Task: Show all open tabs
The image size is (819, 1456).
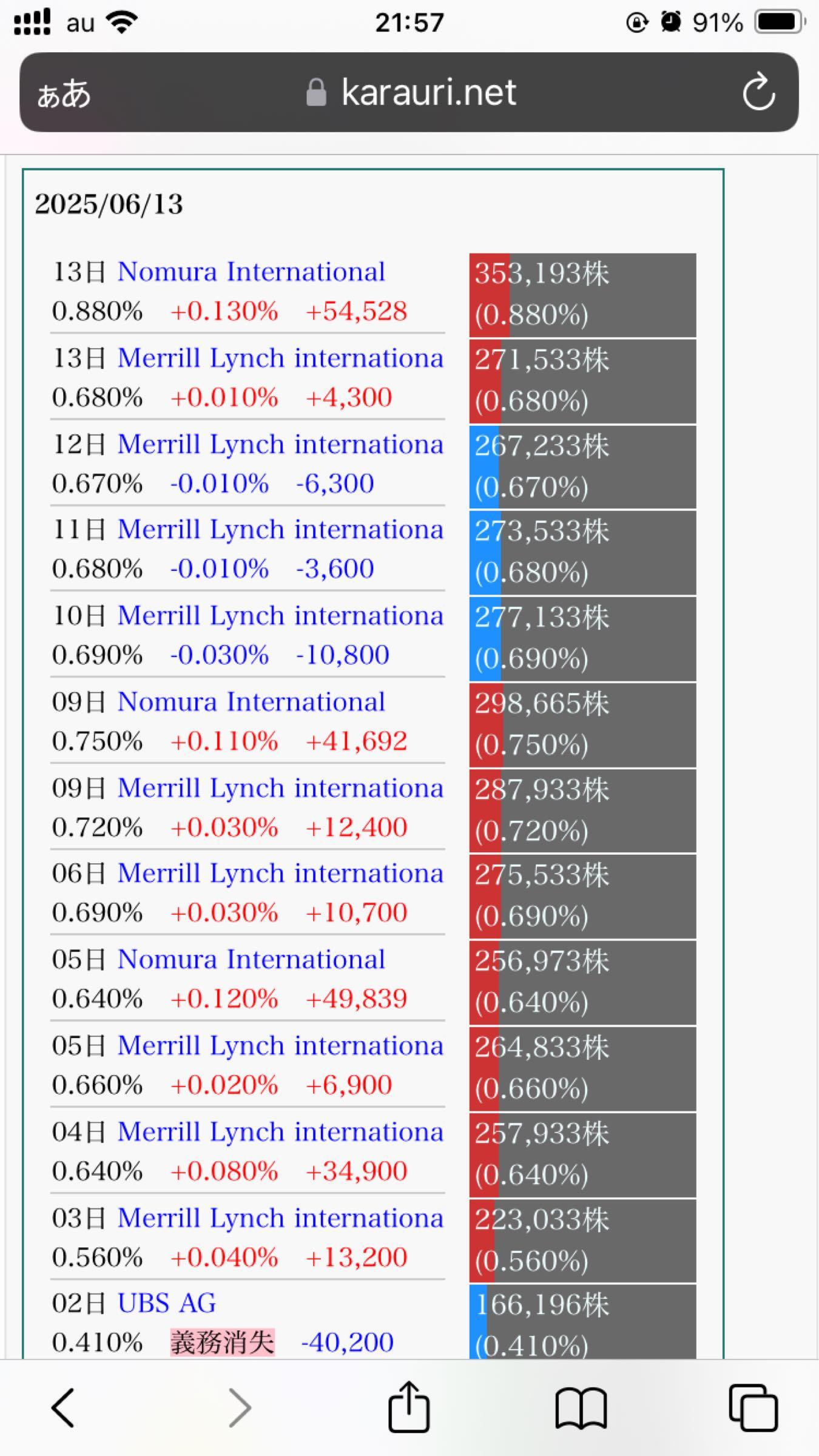Action: 753,1407
